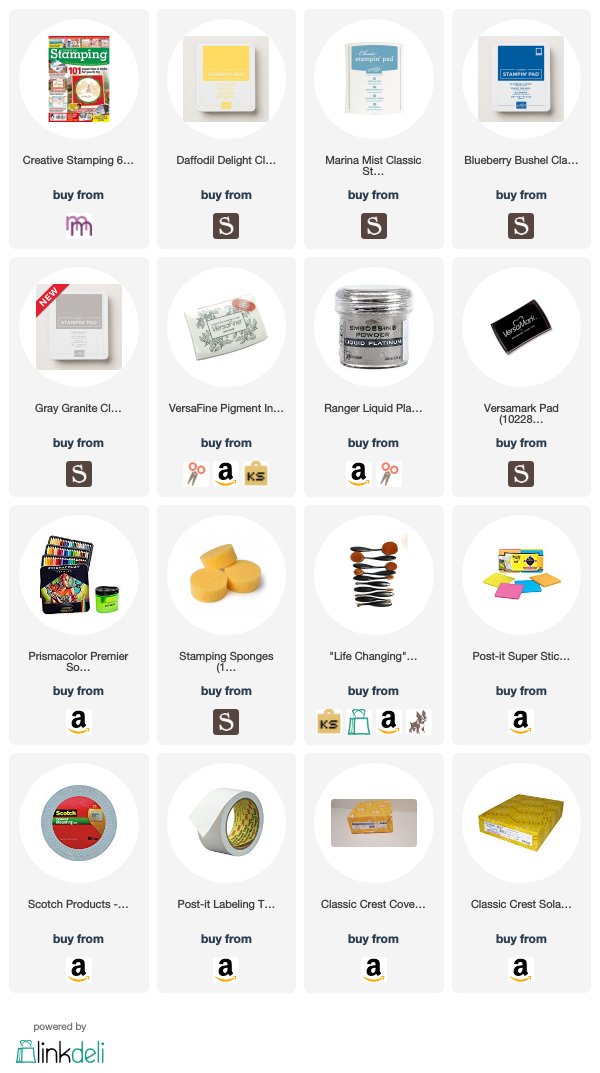This screenshot has width=600, height=1073.
Task: View the Stamping Sponges product
Action: click(226, 576)
